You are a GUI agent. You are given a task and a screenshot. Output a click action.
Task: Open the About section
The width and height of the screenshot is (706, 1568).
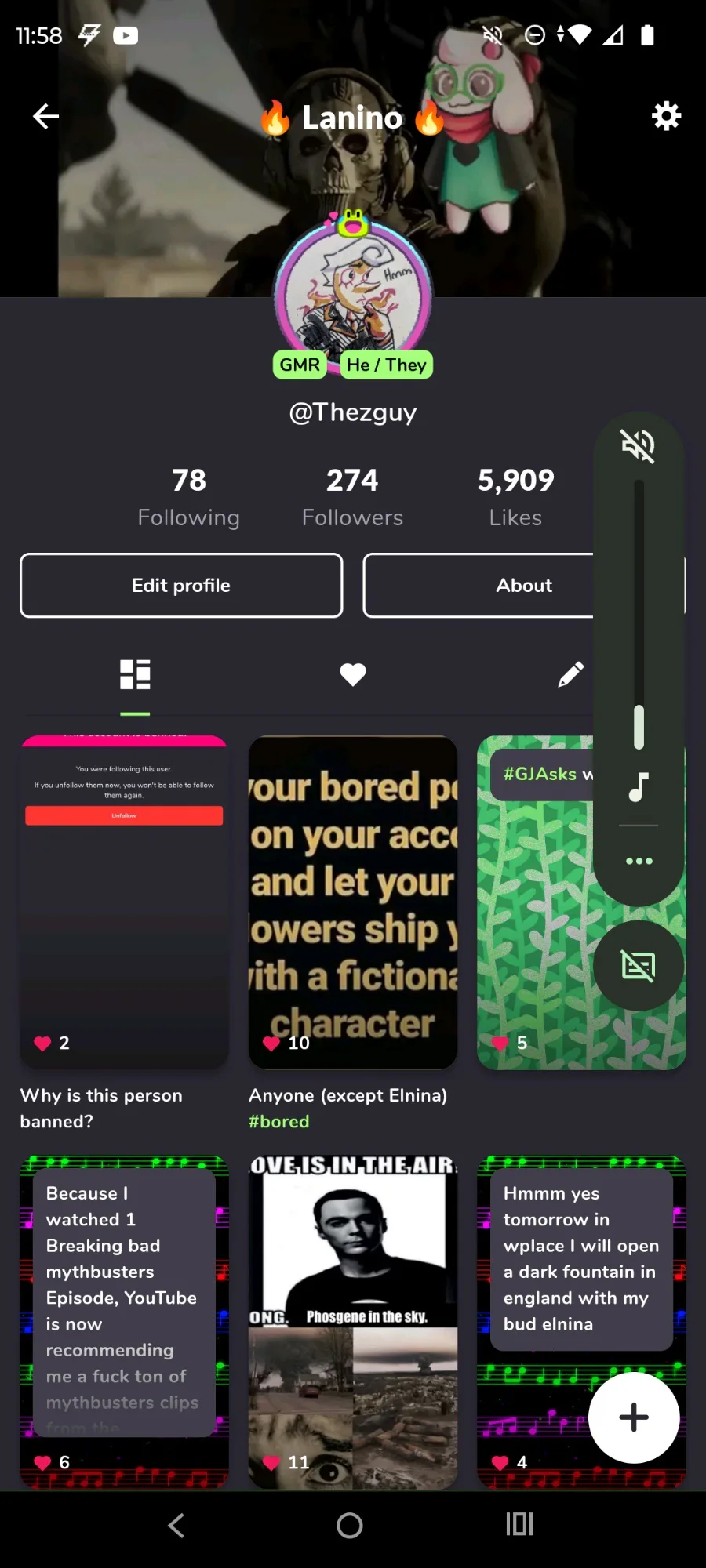(524, 586)
